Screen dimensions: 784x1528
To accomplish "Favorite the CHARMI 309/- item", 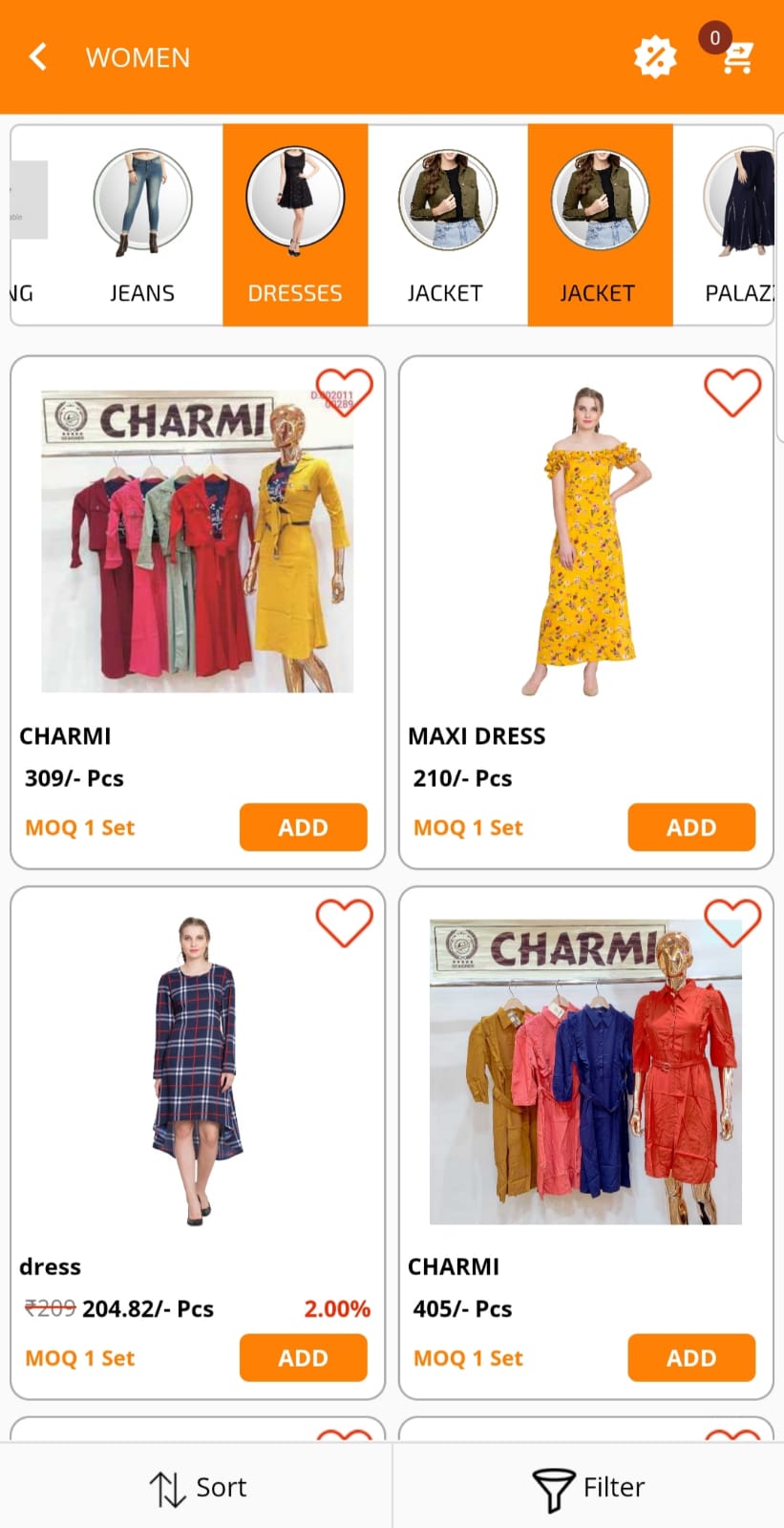I will [x=344, y=393].
